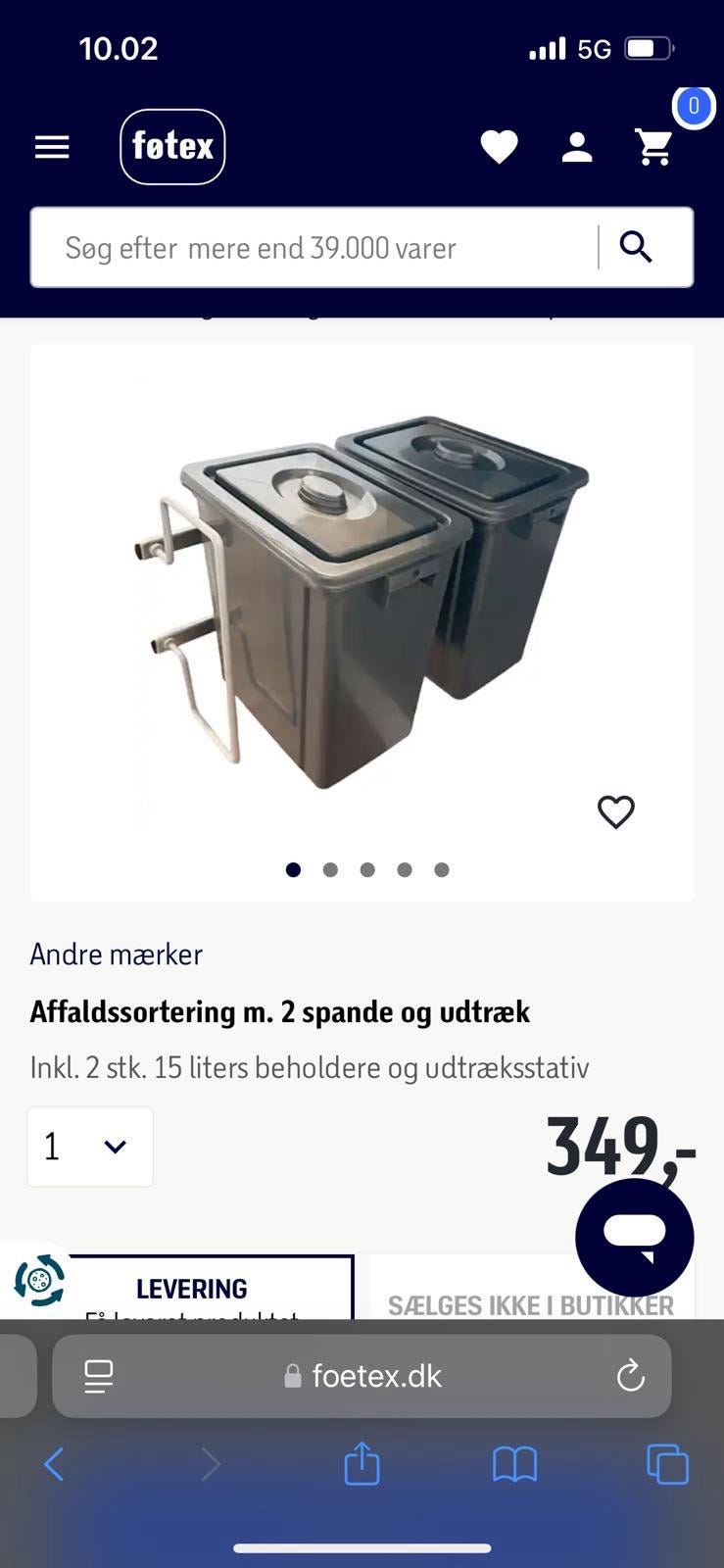Reload the foetex.dk page

coord(631,1376)
